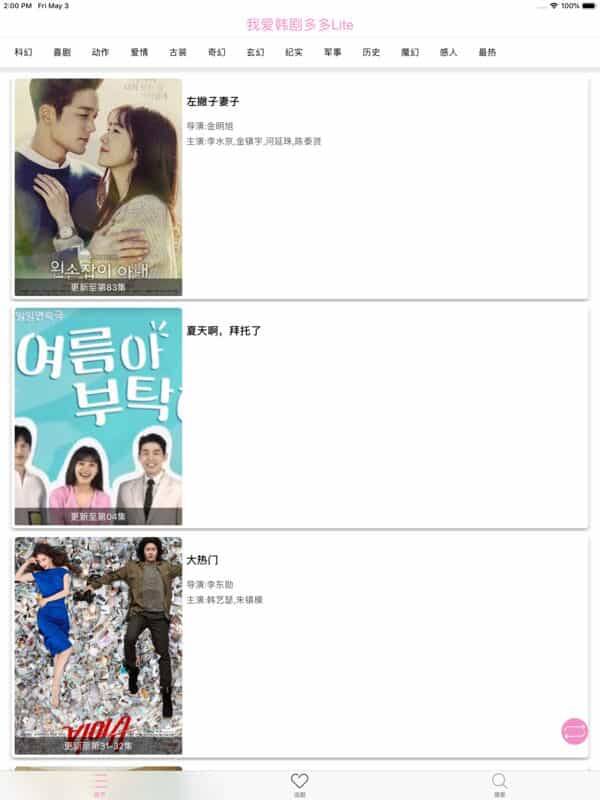The height and width of the screenshot is (800, 600).
Task: Select the 感人 category
Action: 449,52
